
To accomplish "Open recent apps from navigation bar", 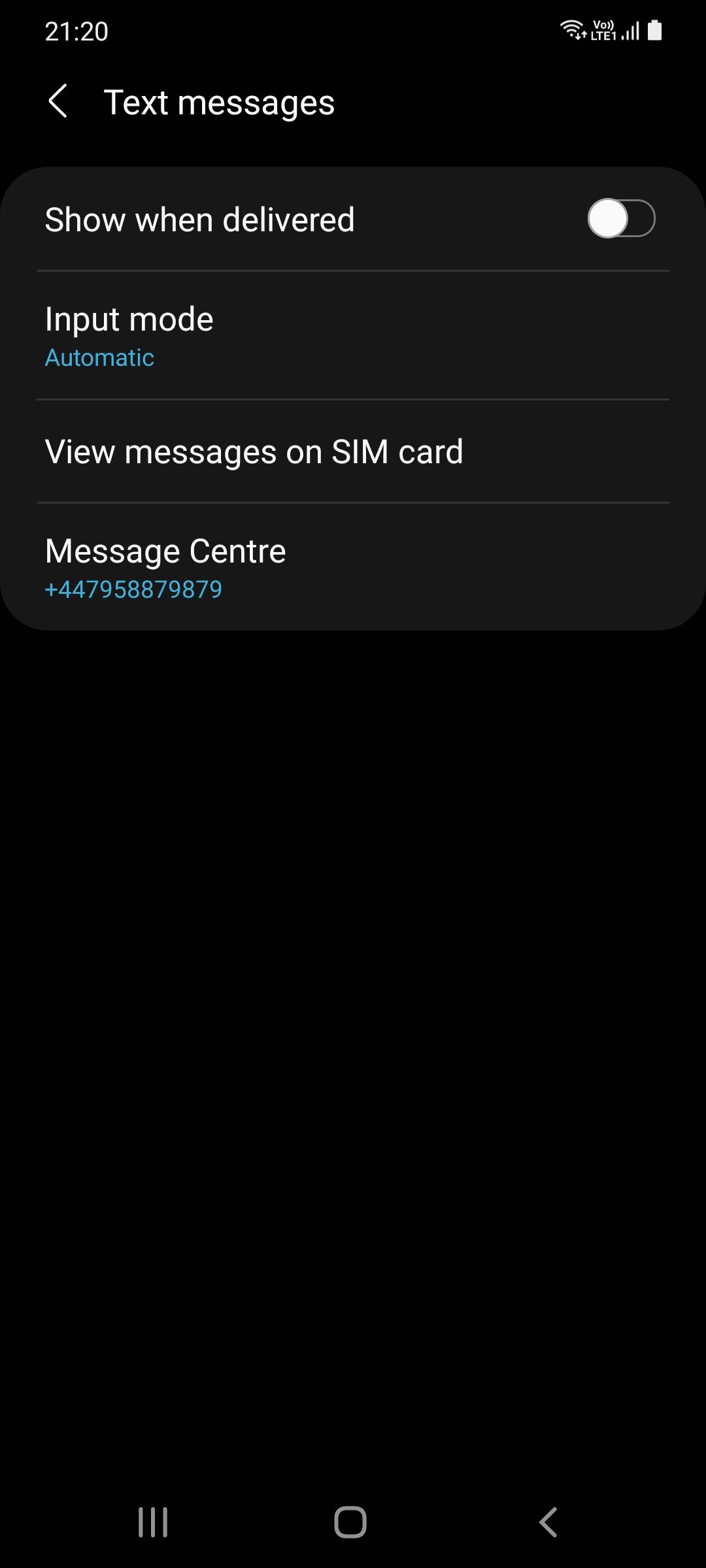I will click(x=153, y=1522).
